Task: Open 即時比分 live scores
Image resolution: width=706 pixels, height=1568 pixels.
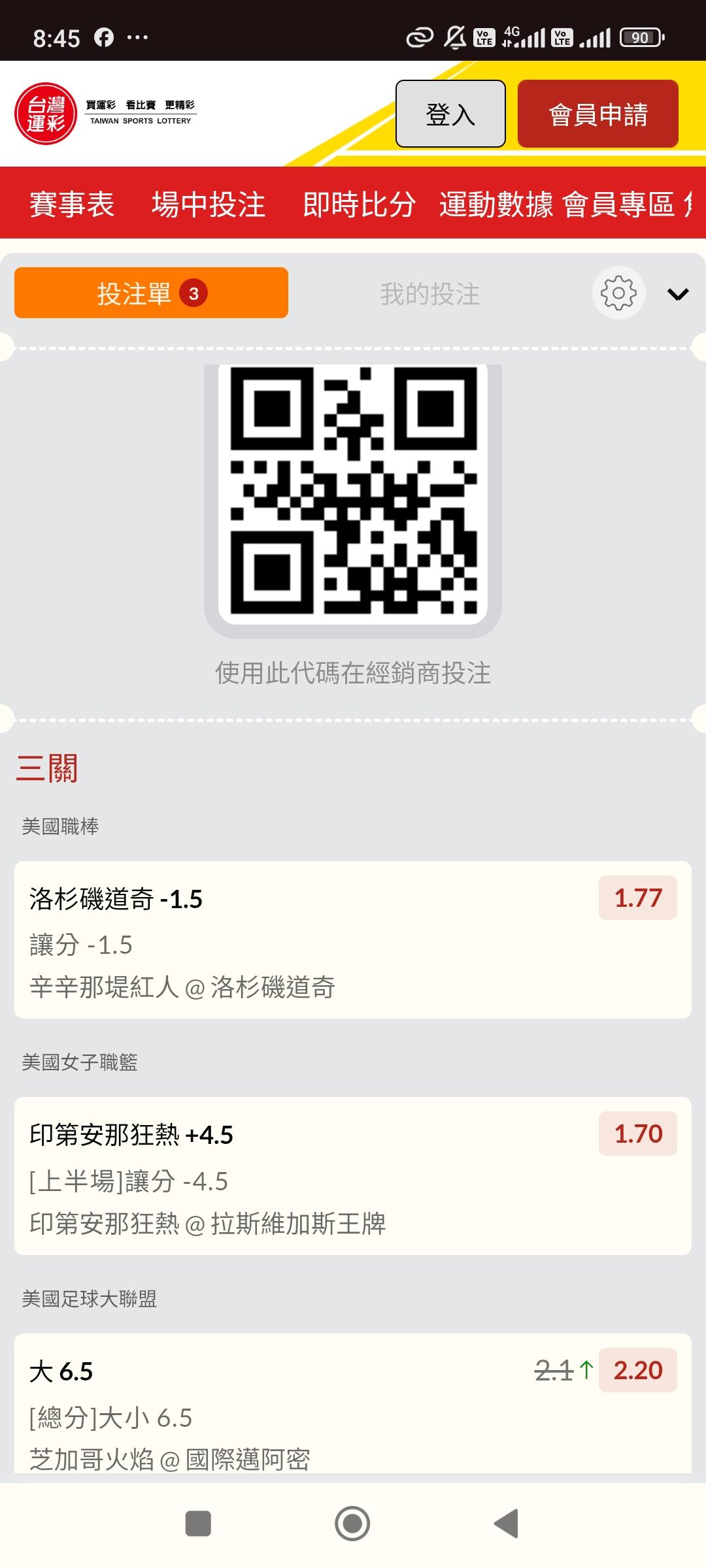Action: click(359, 204)
